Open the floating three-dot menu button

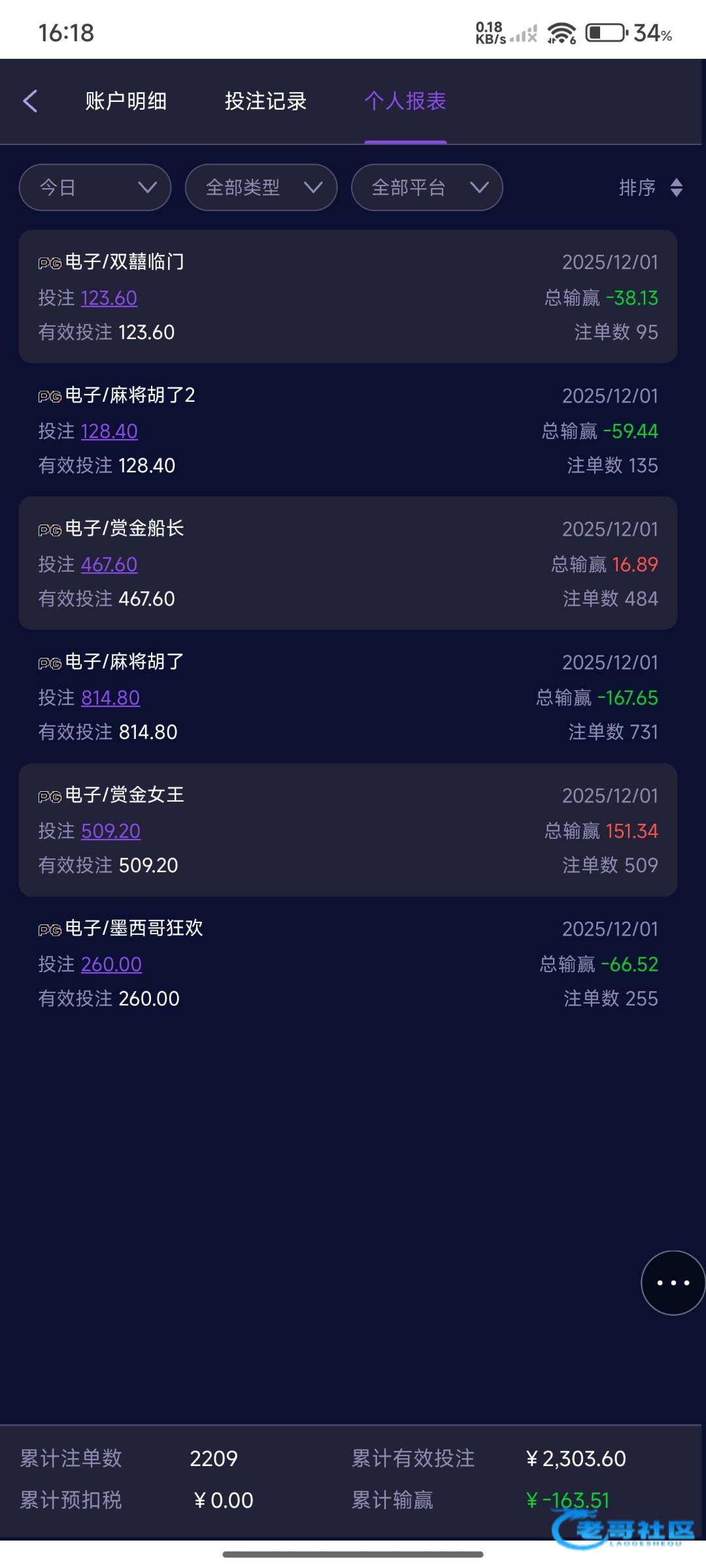[x=673, y=1282]
